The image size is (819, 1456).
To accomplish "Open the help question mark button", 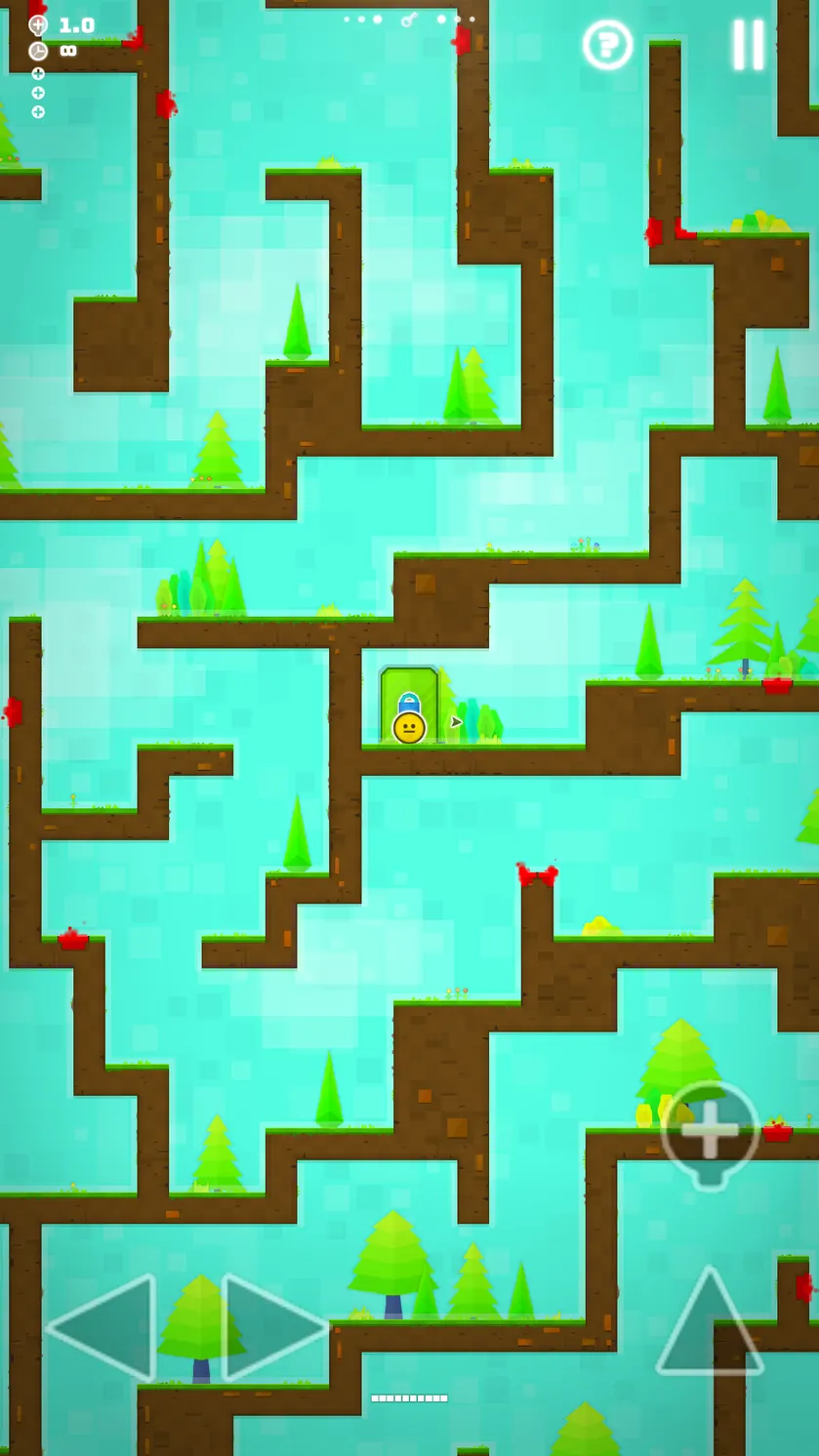I will pyautogui.click(x=607, y=45).
